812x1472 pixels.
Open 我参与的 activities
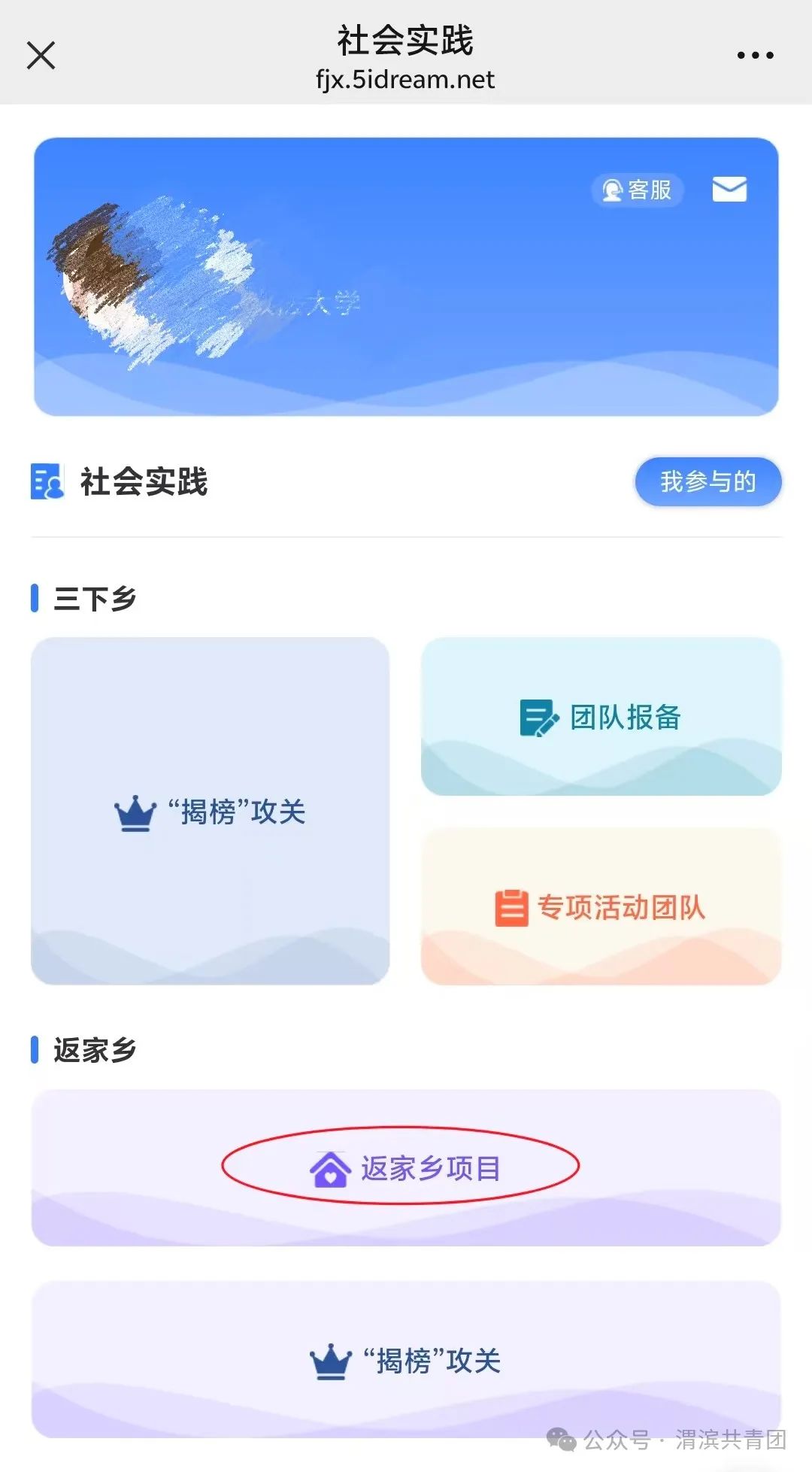coord(707,481)
